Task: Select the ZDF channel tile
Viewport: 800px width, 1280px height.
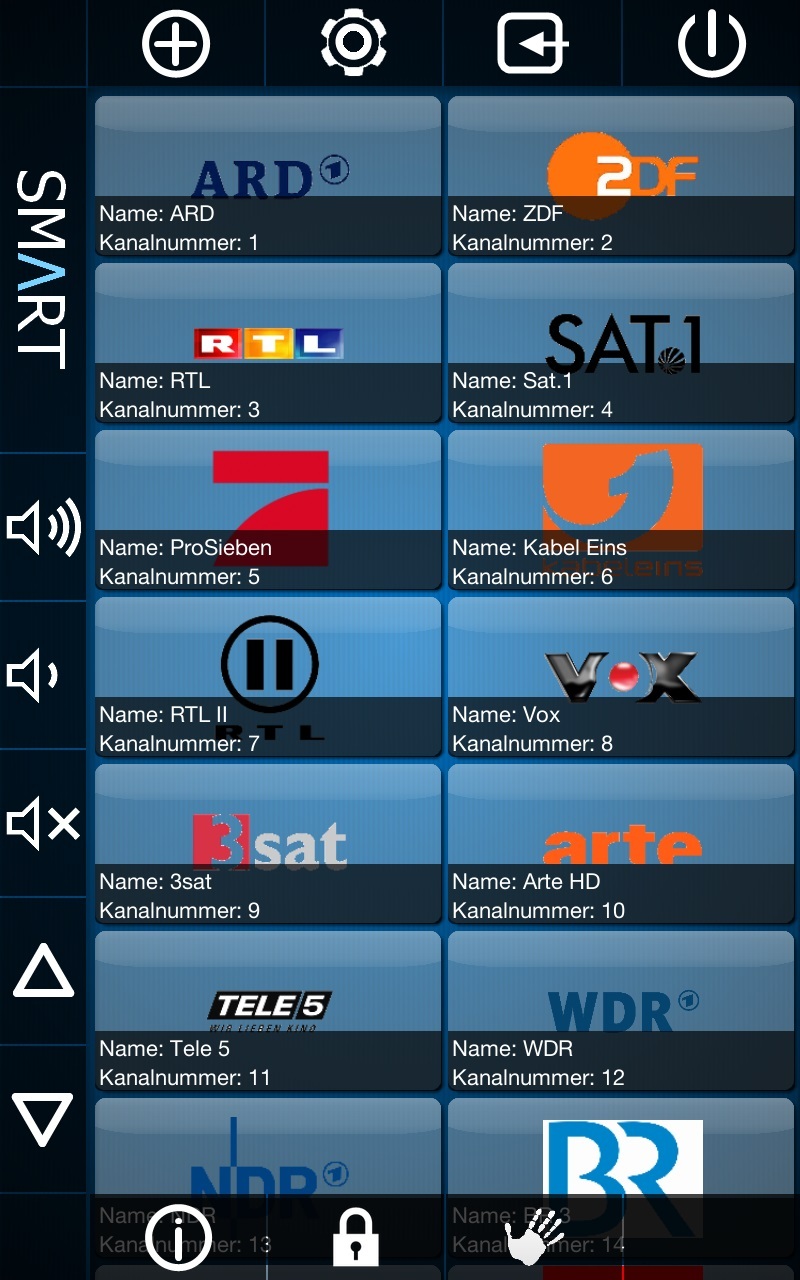Action: pos(621,177)
